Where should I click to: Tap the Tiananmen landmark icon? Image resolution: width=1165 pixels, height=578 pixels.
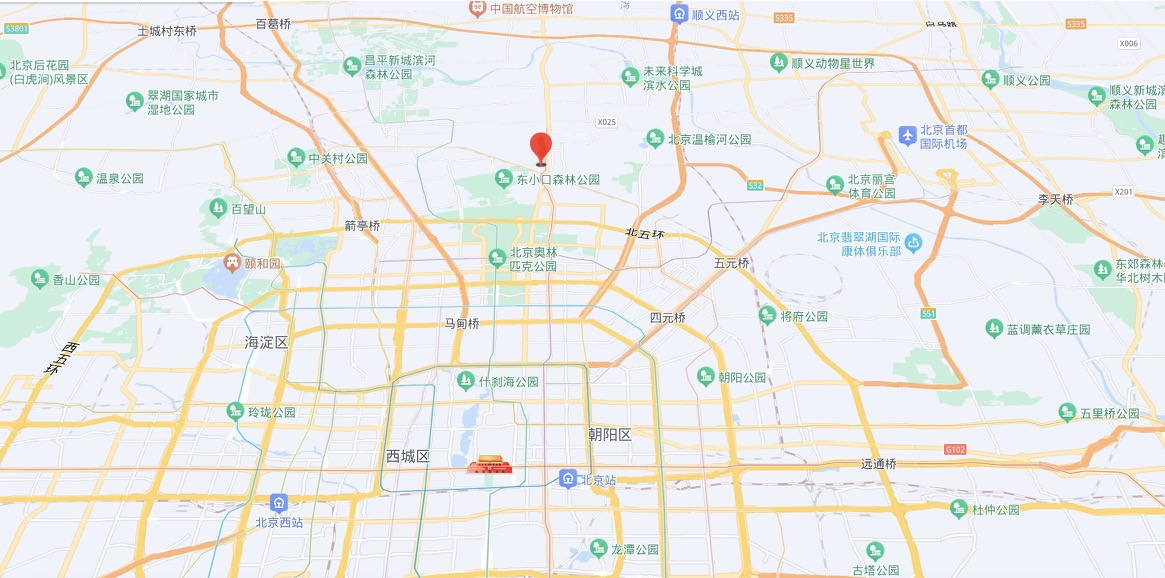[489, 464]
